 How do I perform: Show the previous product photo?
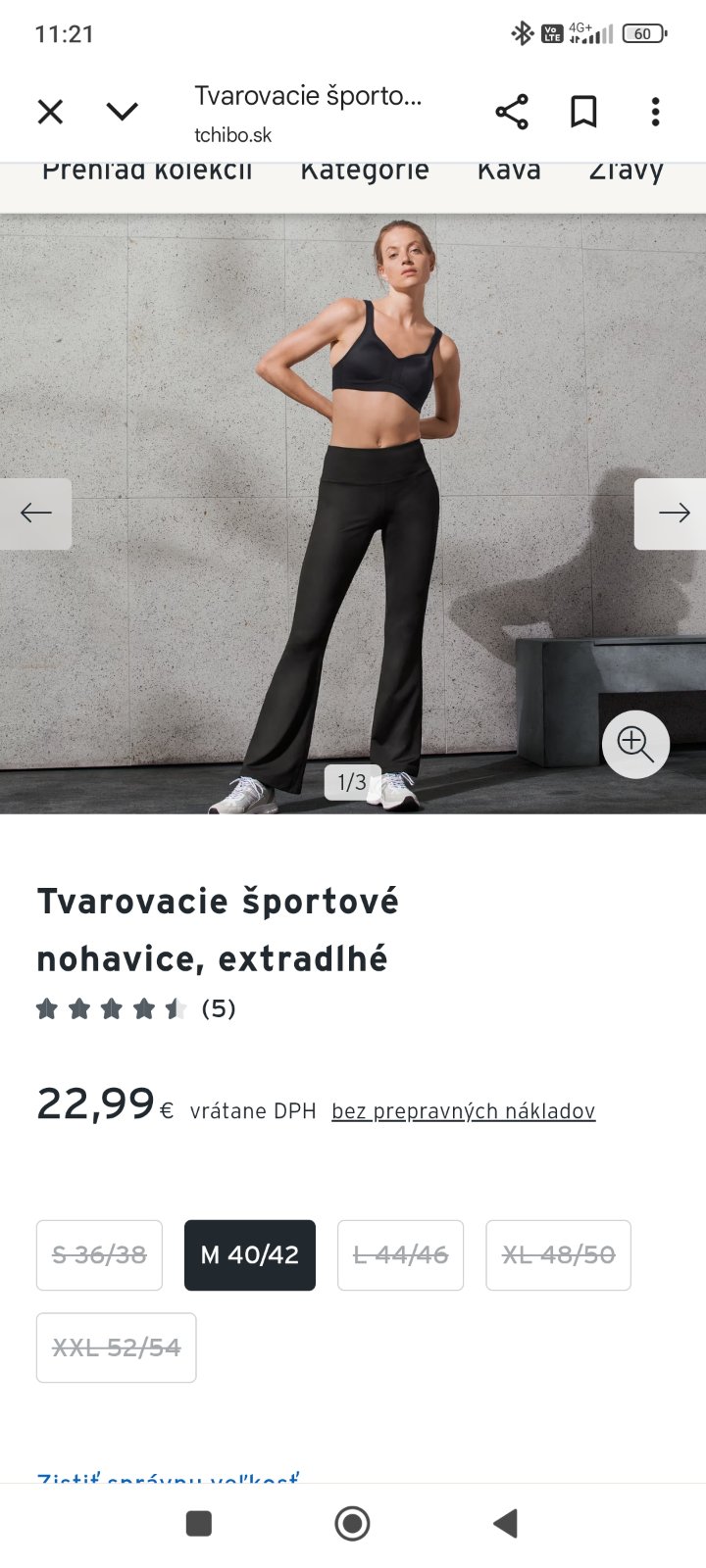(35, 514)
